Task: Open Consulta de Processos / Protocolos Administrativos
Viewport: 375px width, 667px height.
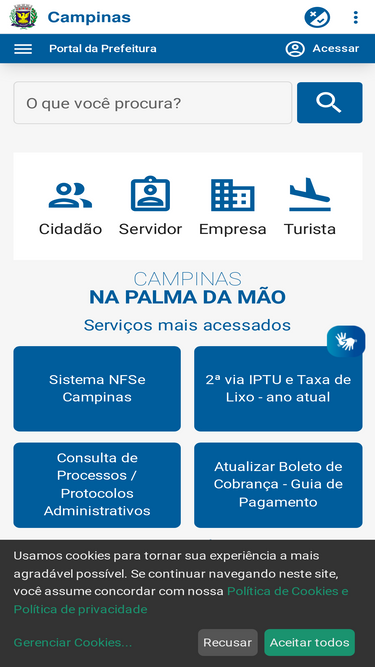Action: [97, 485]
